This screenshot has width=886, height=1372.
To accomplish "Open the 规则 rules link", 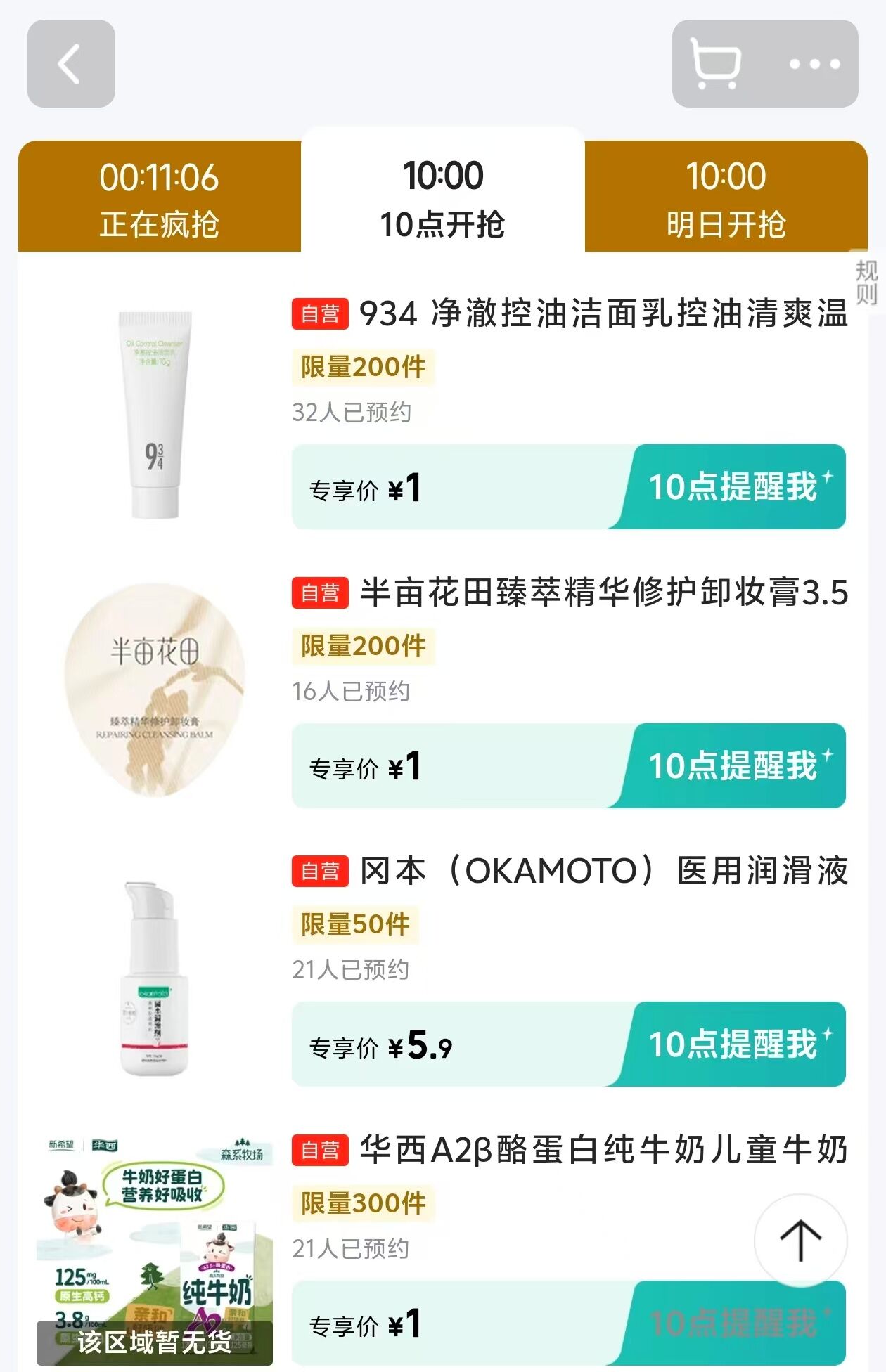I will [x=866, y=281].
